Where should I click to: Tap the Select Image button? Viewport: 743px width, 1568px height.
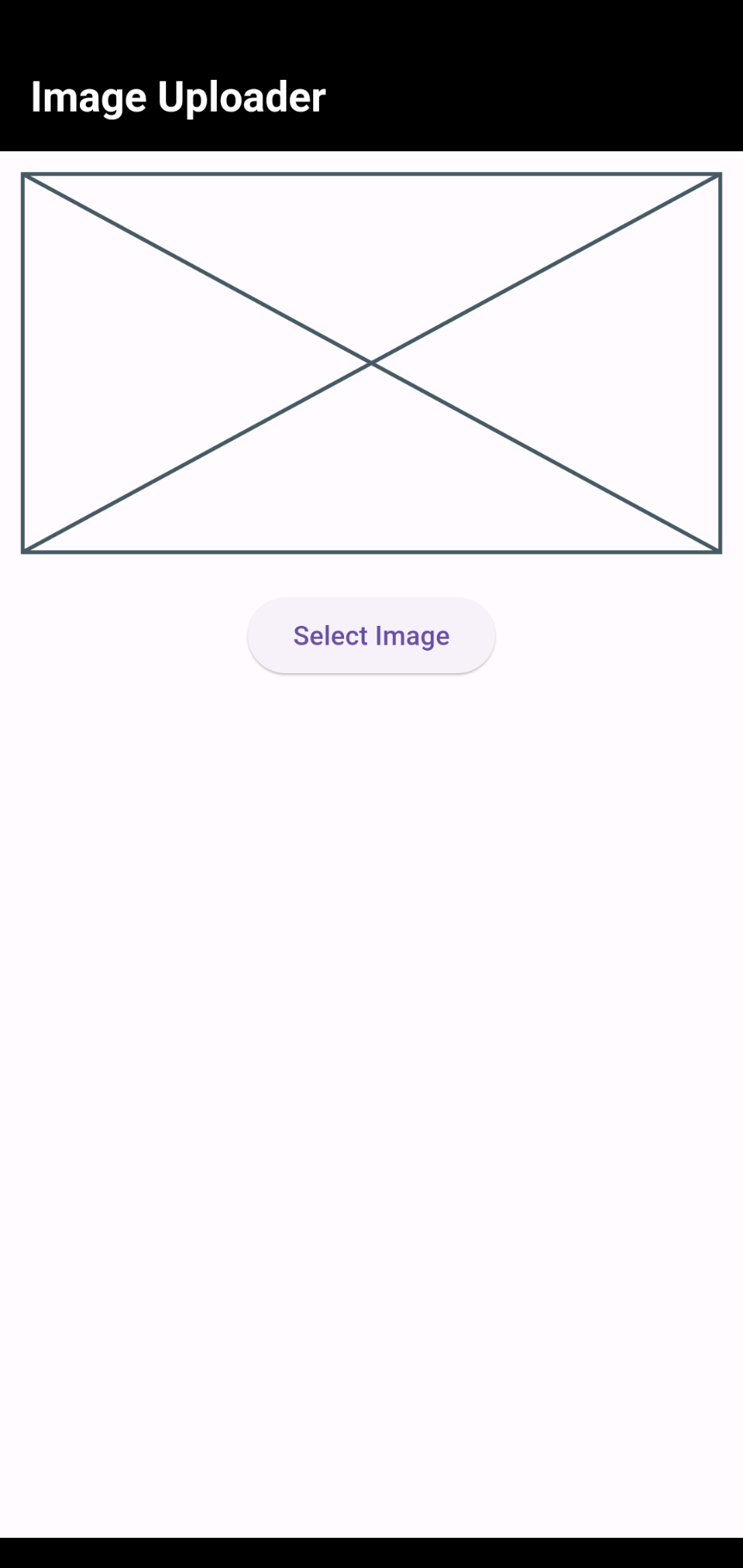pyautogui.click(x=371, y=635)
